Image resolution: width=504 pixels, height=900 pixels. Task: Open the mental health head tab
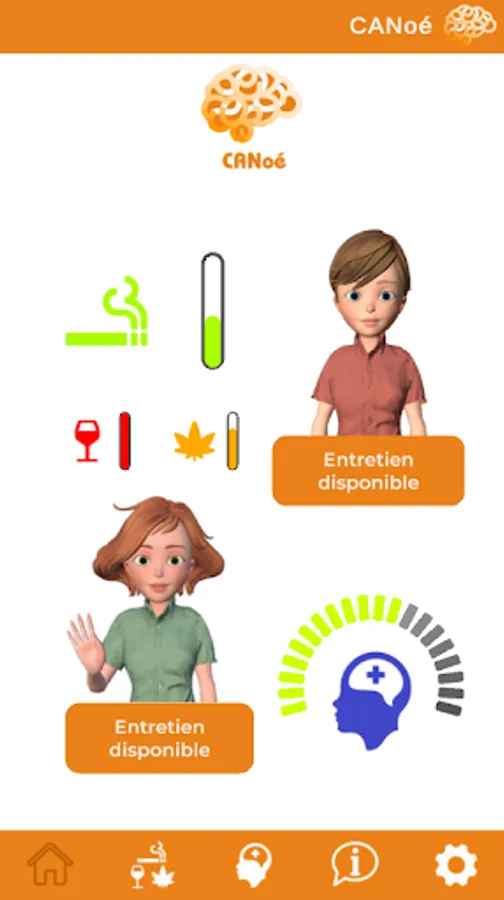tap(254, 864)
